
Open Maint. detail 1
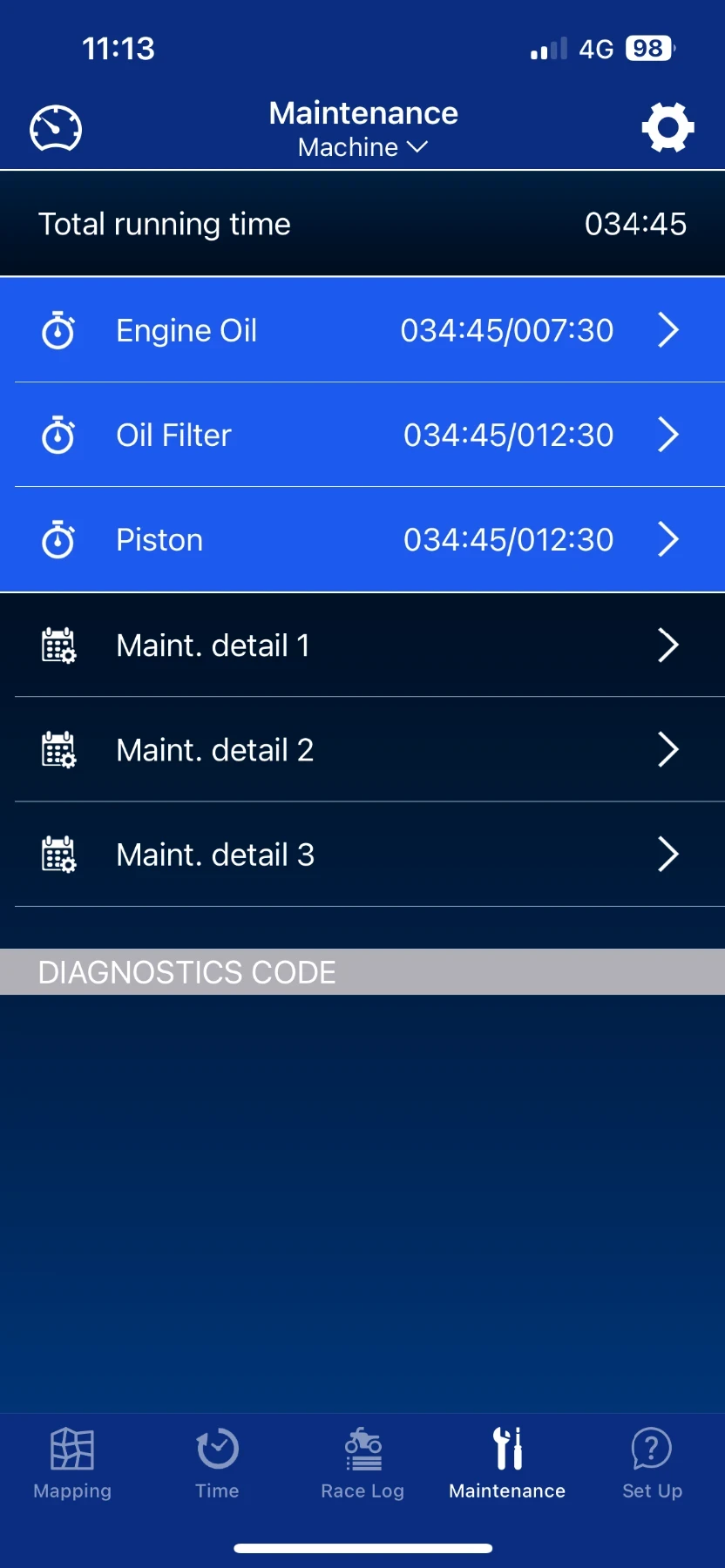tap(362, 645)
